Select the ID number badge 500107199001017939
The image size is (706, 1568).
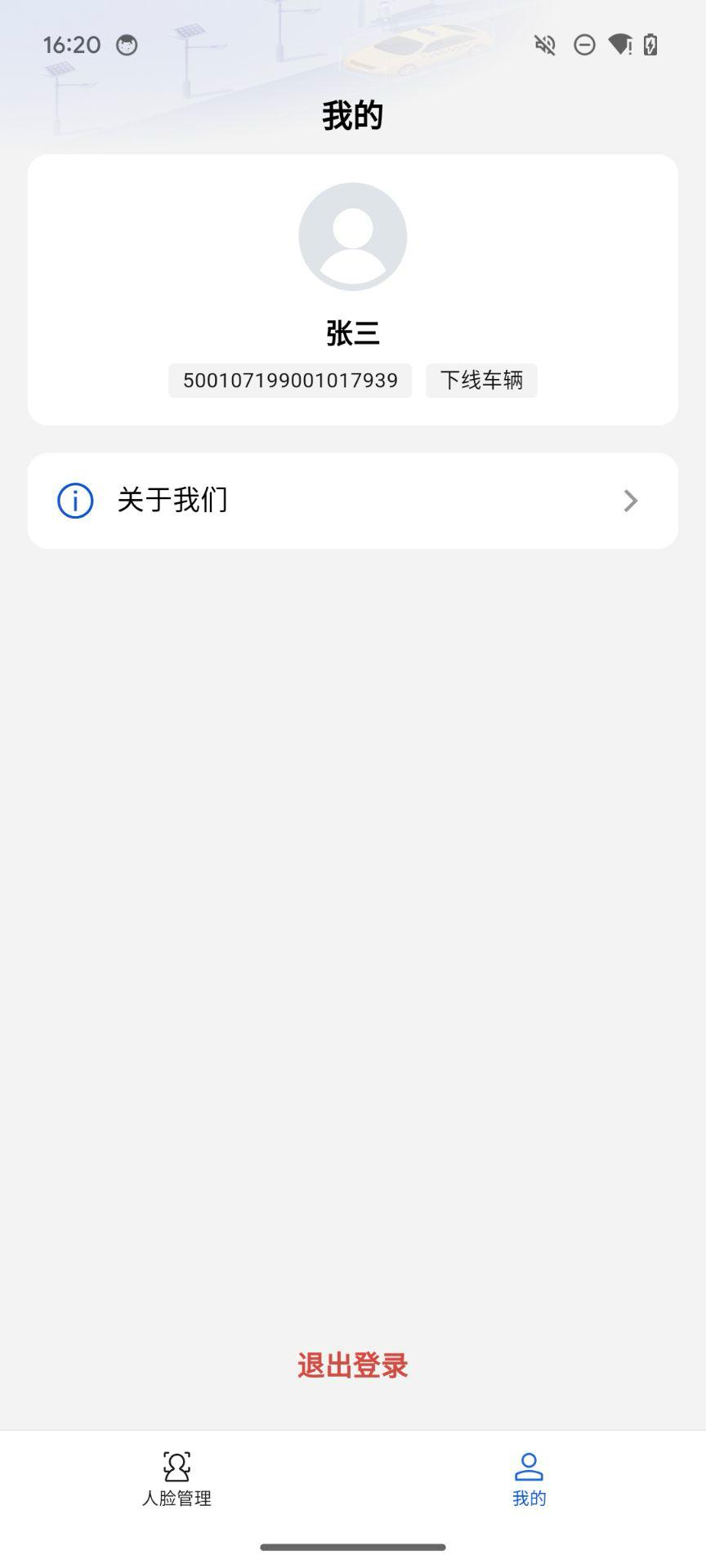point(290,380)
